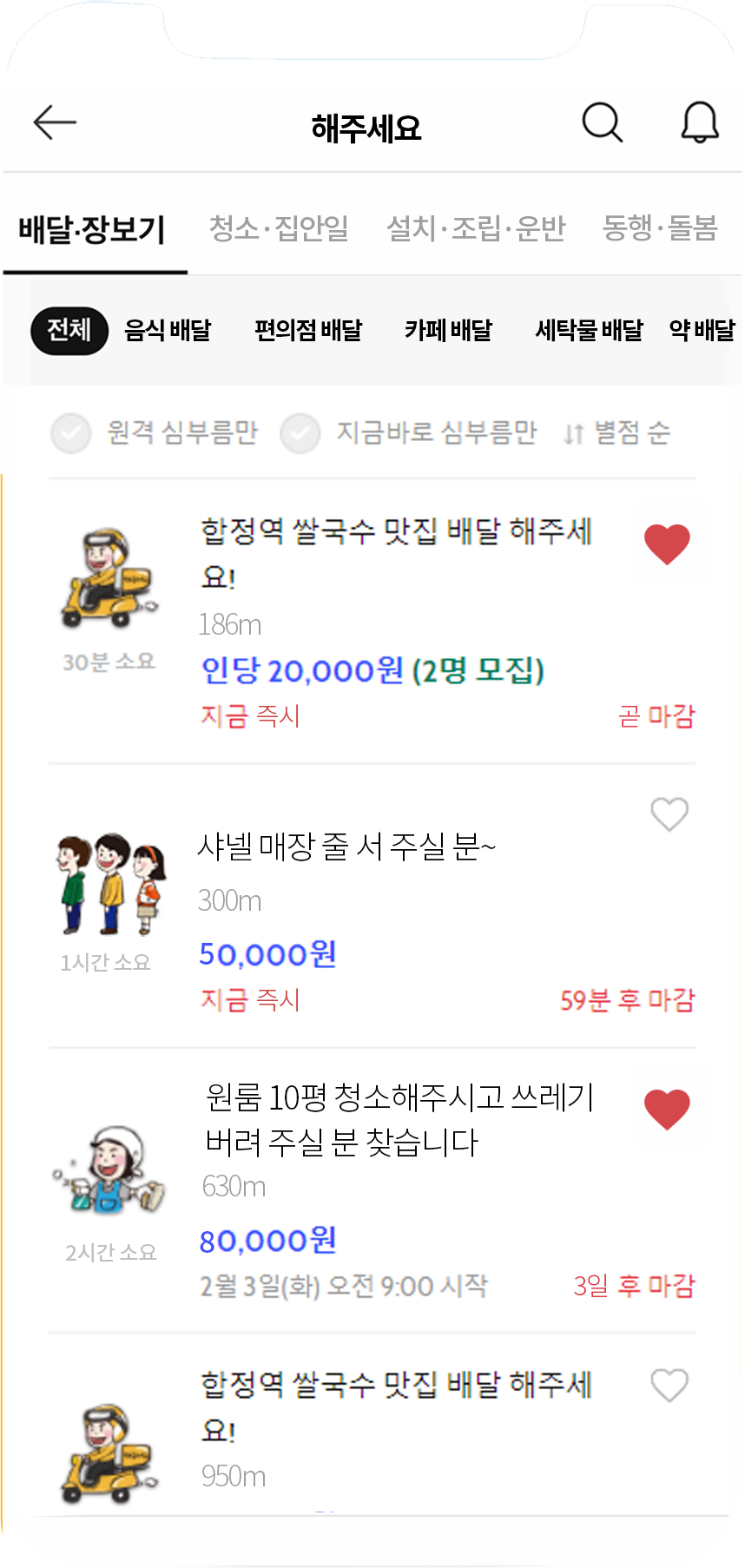Switch to the 청소·집안일 tab
This screenshot has height=1568, width=745.
[279, 228]
